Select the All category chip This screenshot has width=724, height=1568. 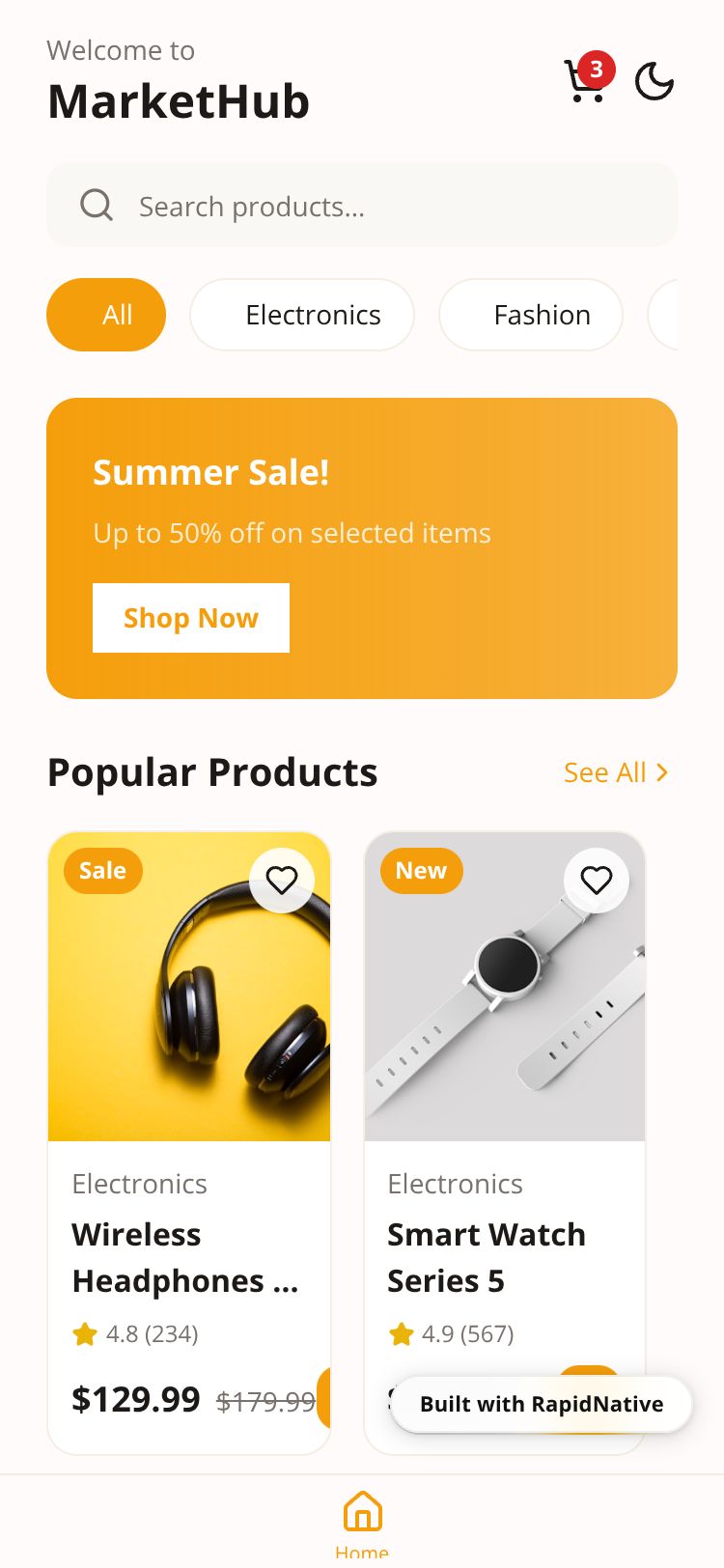tap(106, 315)
